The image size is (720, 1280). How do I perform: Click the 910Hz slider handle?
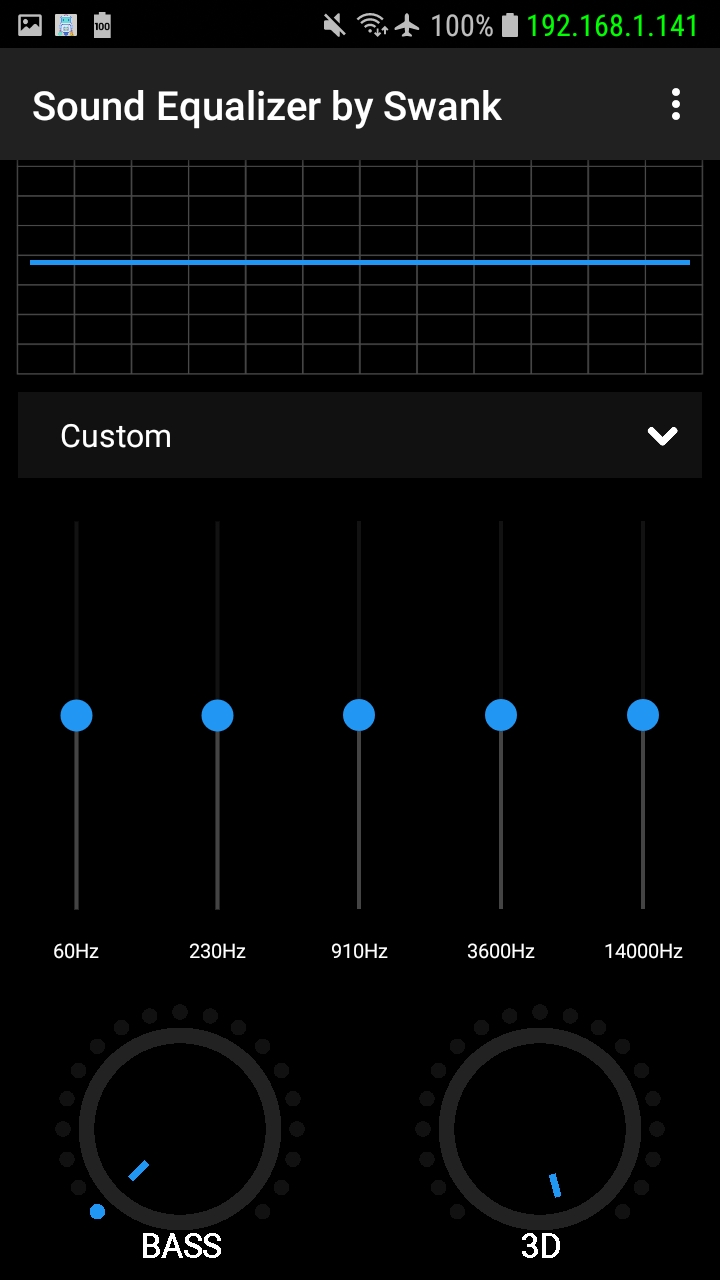point(358,714)
